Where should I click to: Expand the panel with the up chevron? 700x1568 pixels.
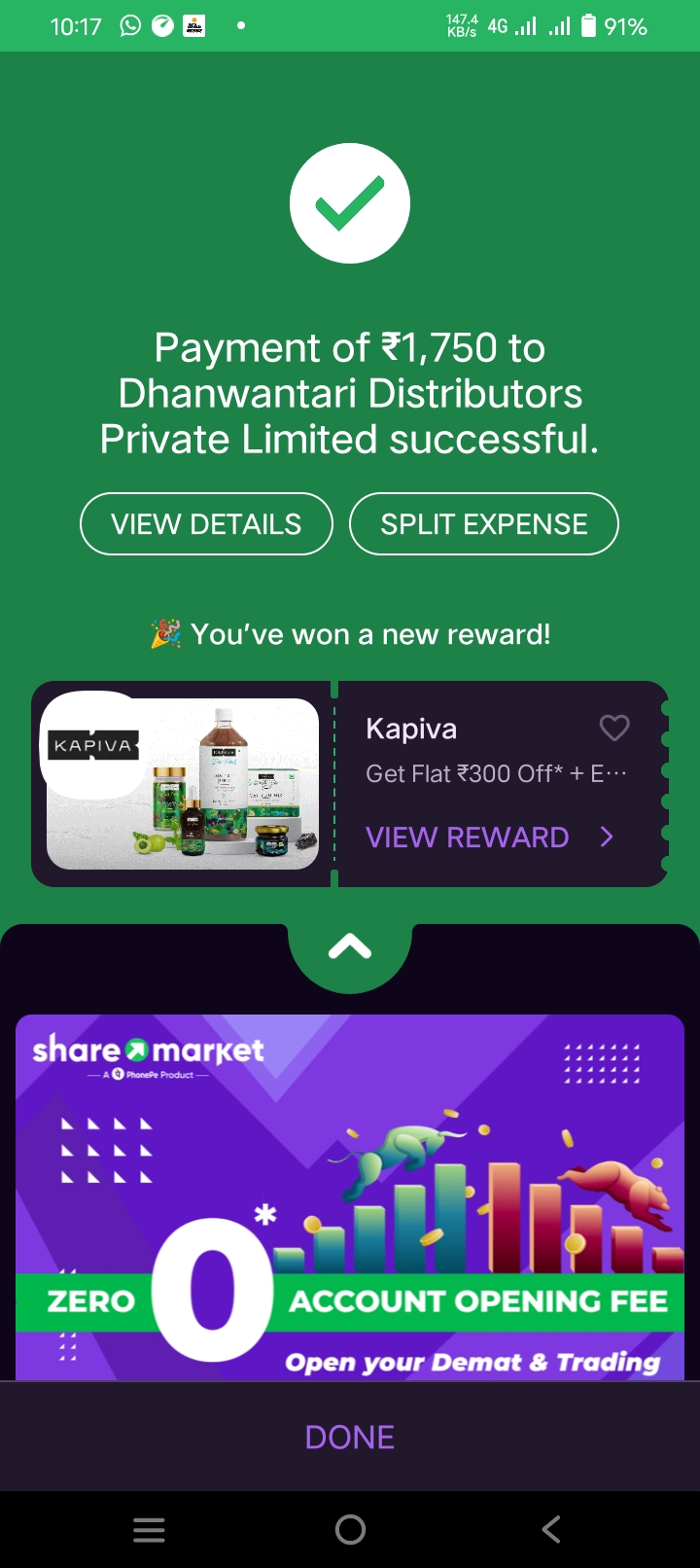pos(350,946)
